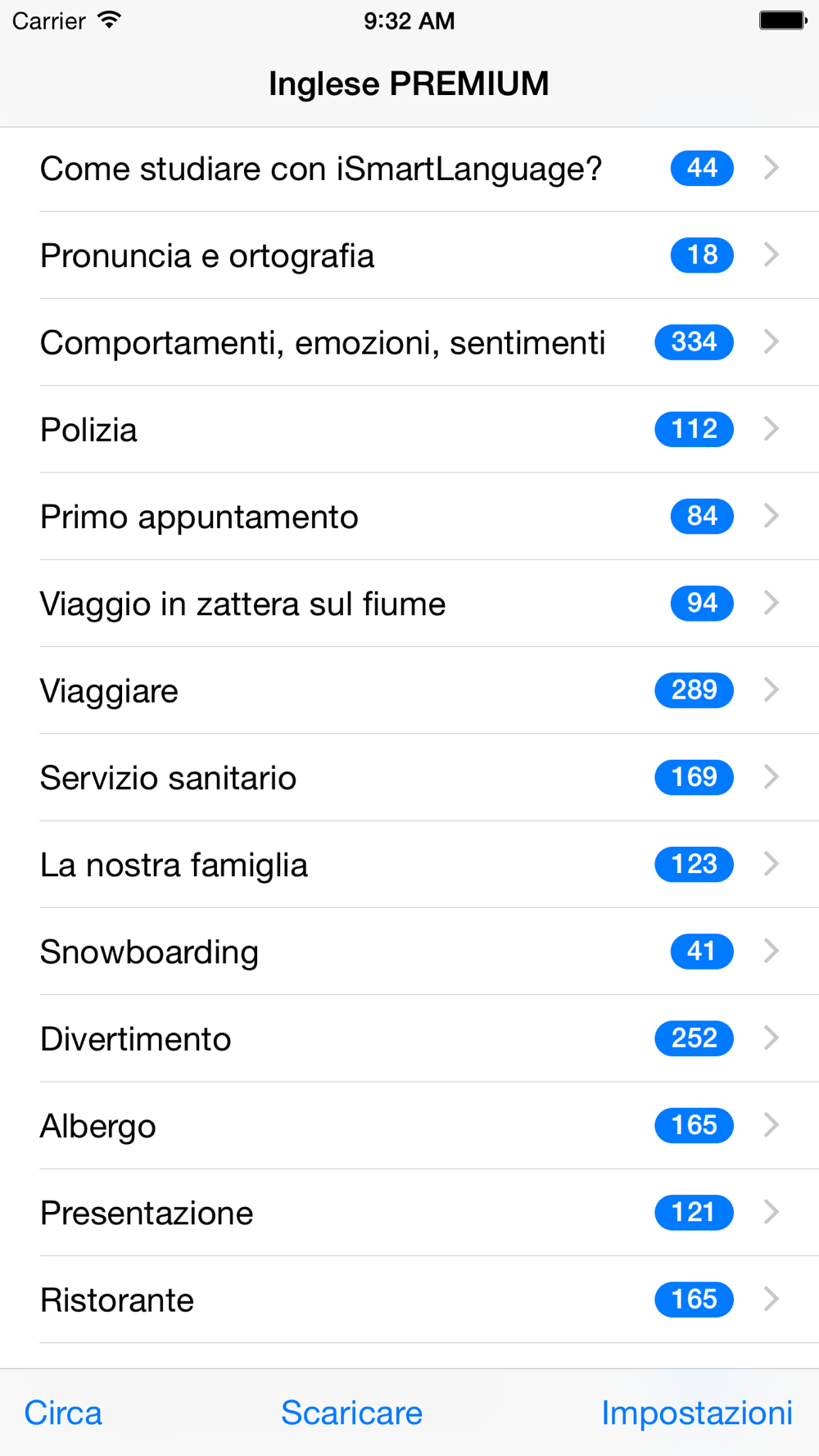
Task: Open Servizio sanitario lessons
Action: [x=409, y=777]
